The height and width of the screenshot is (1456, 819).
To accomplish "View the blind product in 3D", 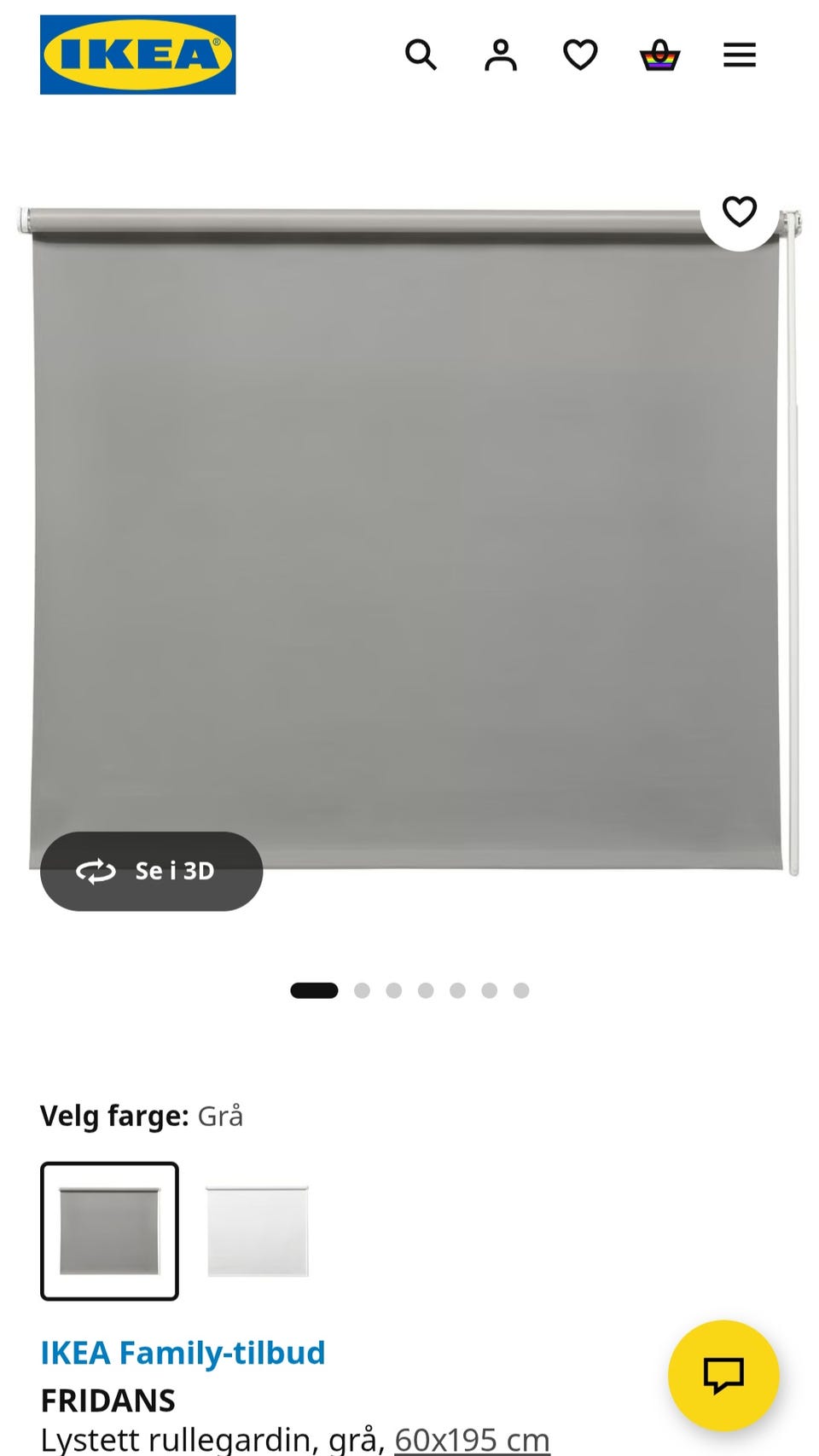I will (x=150, y=871).
